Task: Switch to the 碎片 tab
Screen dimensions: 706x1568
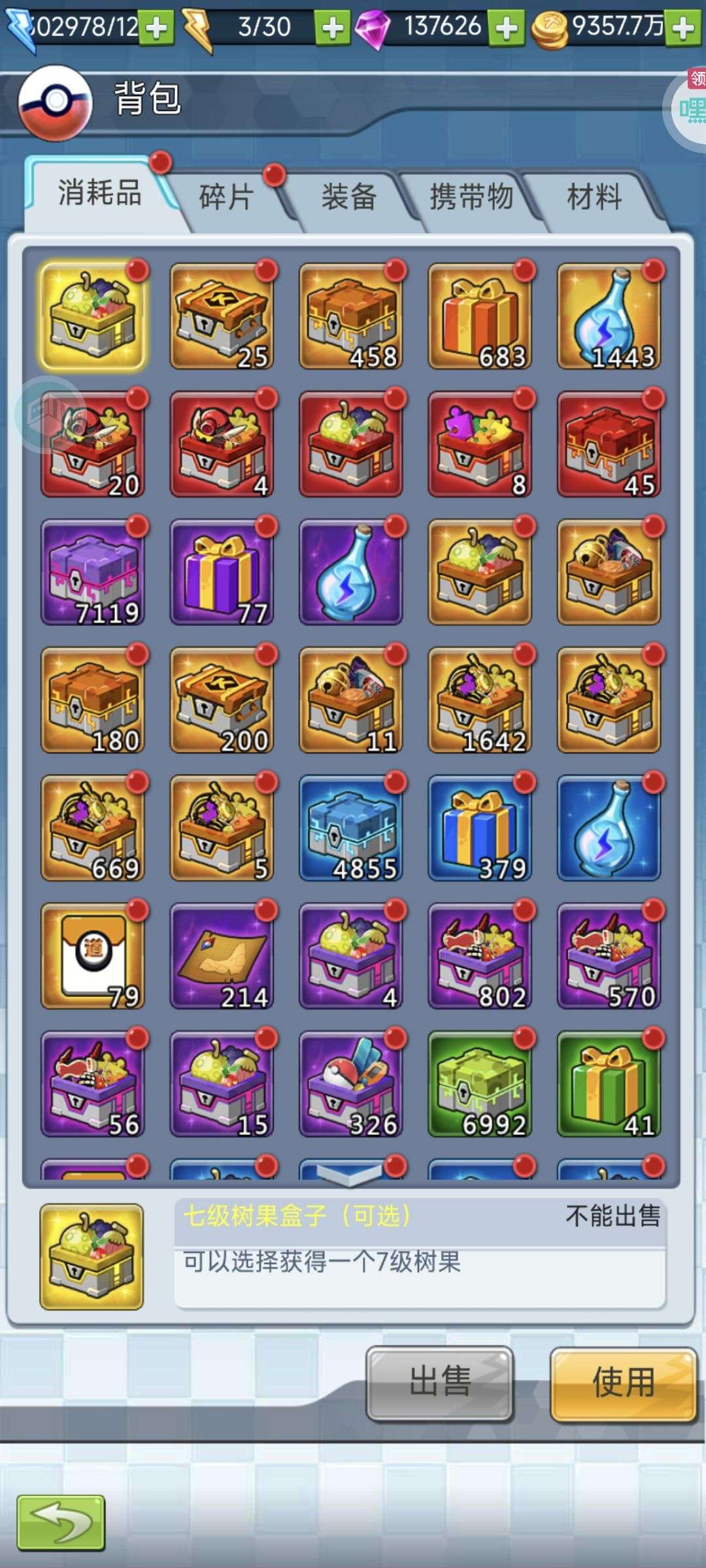Action: [226, 197]
